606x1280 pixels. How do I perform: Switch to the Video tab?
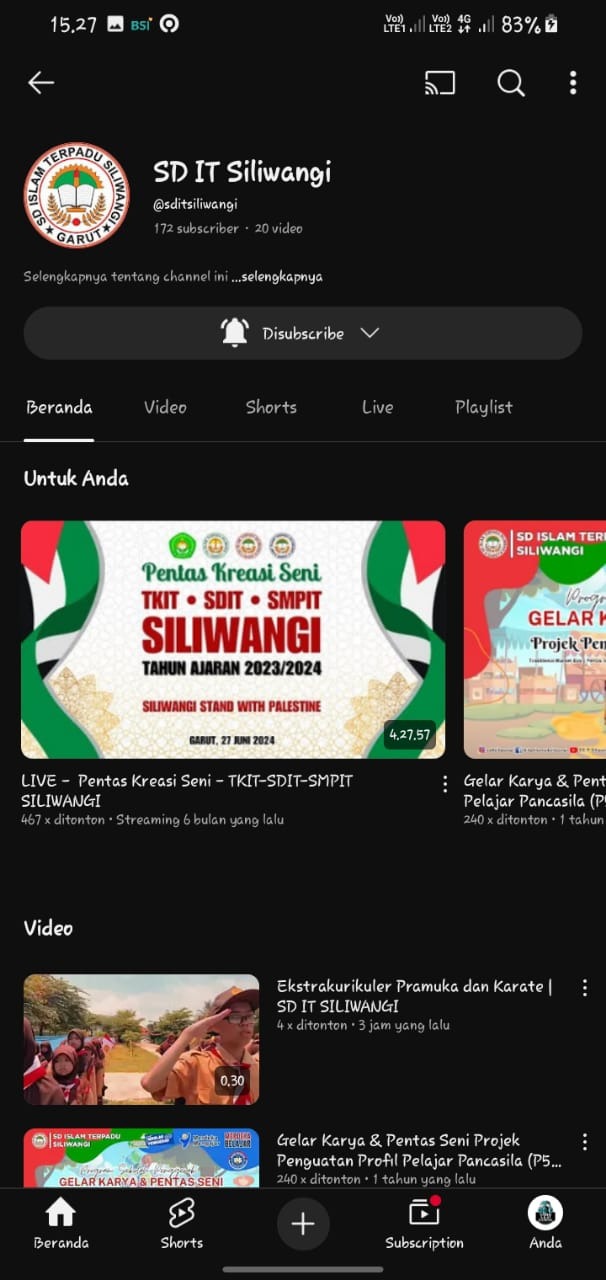(x=165, y=407)
